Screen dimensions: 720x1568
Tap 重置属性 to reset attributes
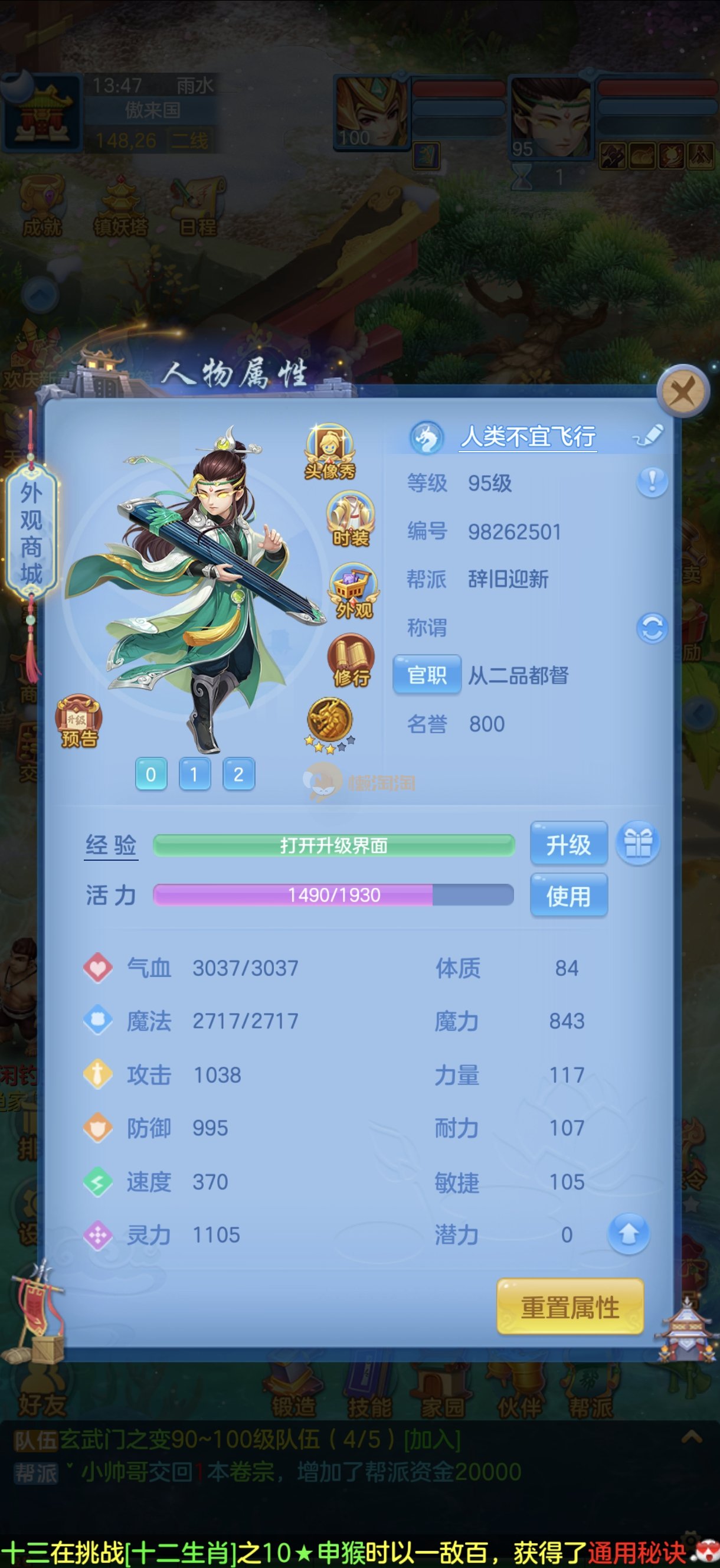570,1307
